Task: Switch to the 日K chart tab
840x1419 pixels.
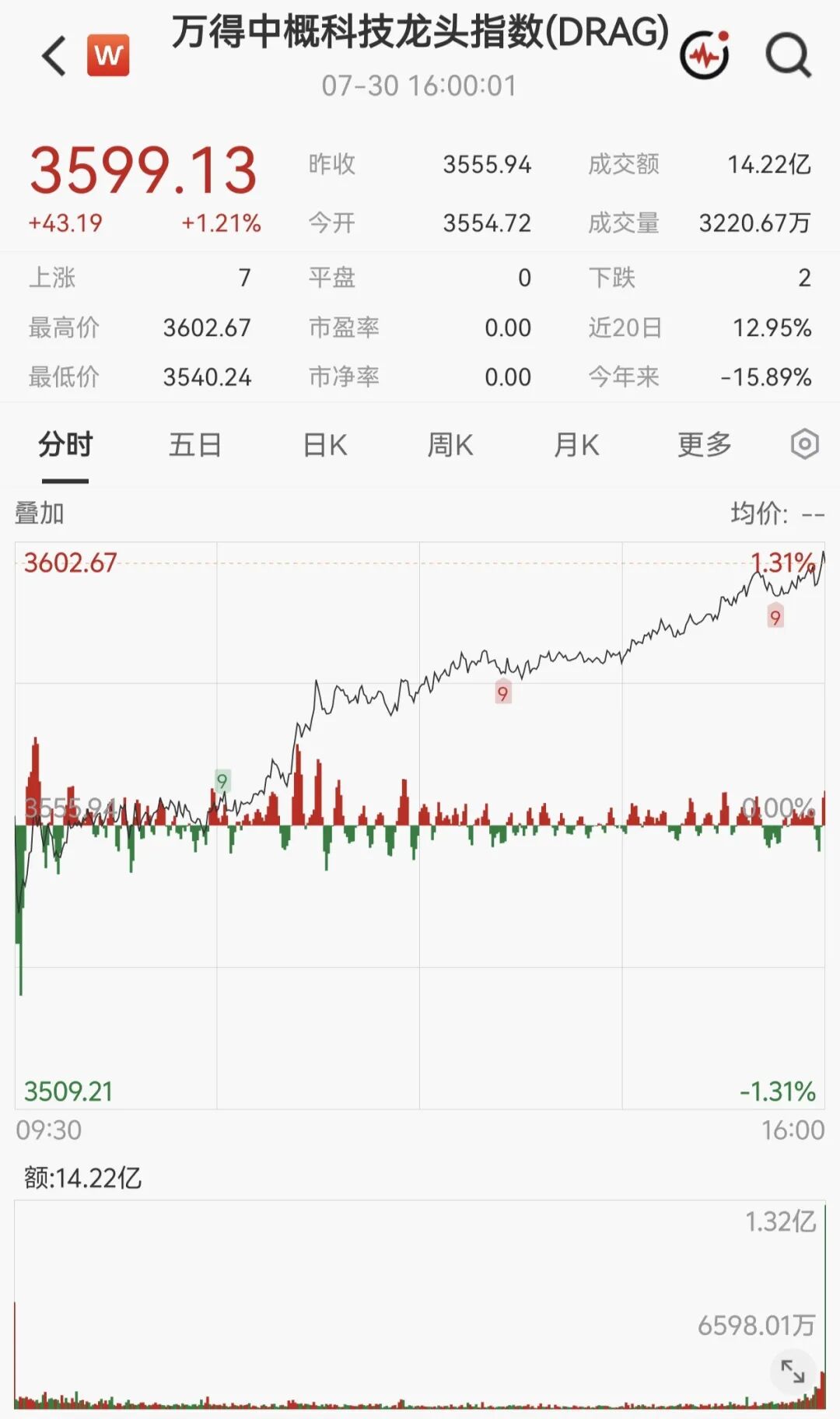Action: coord(325,445)
